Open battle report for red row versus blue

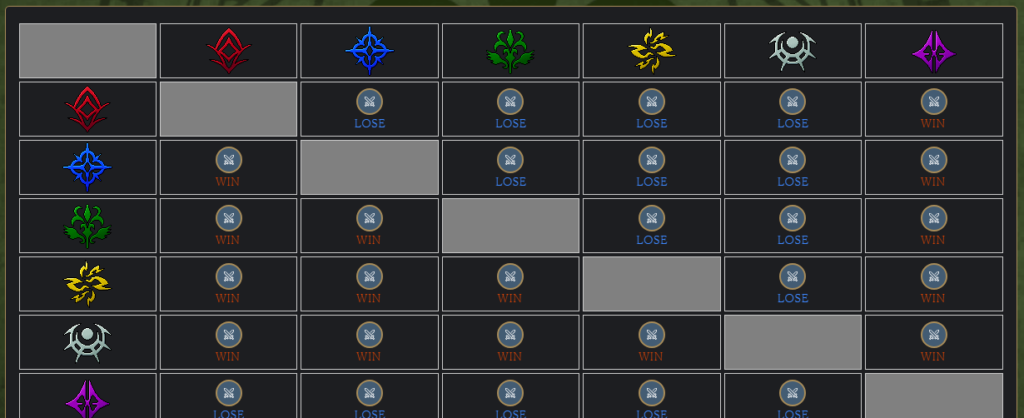click(369, 102)
